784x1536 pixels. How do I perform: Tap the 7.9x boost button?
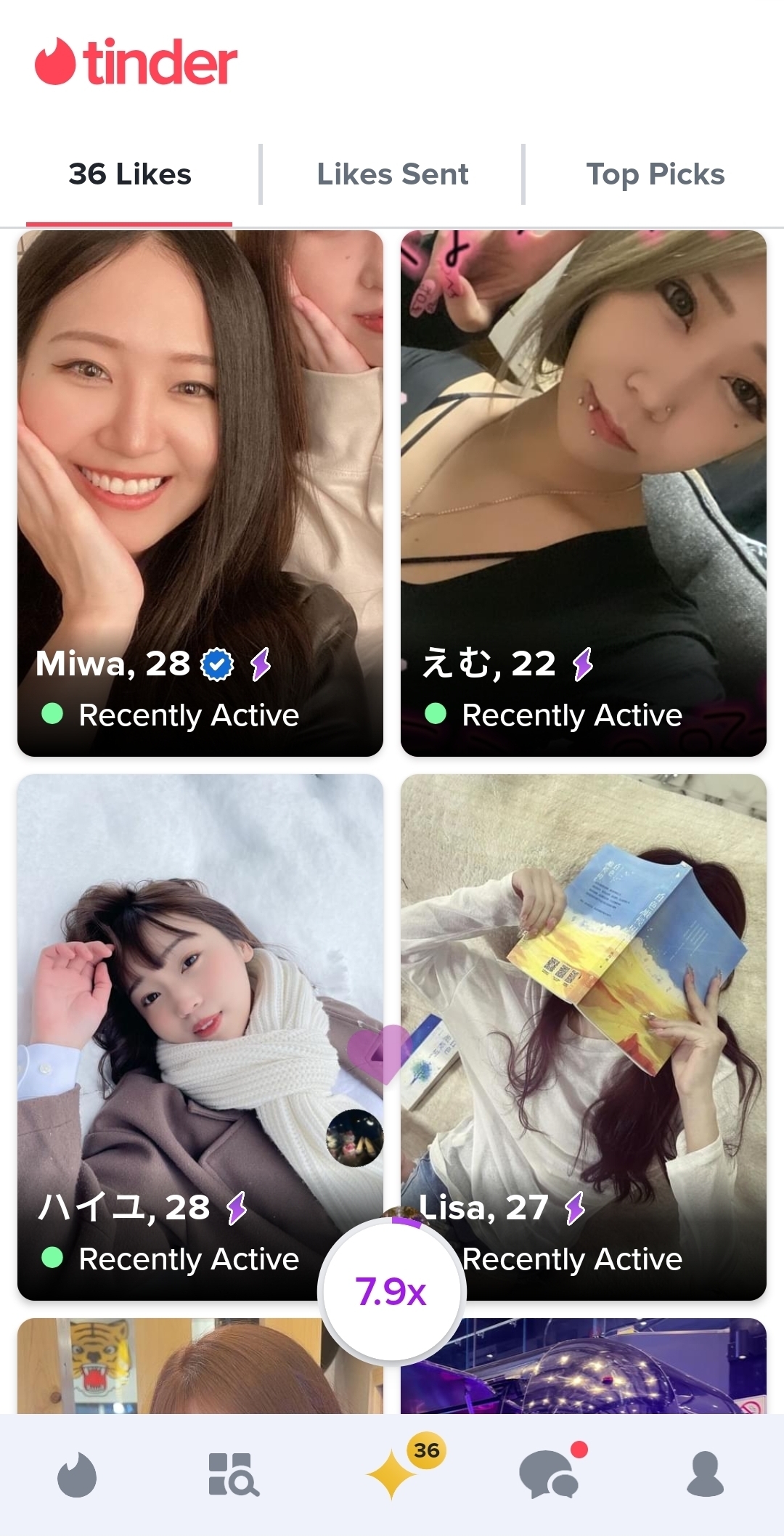(392, 1292)
